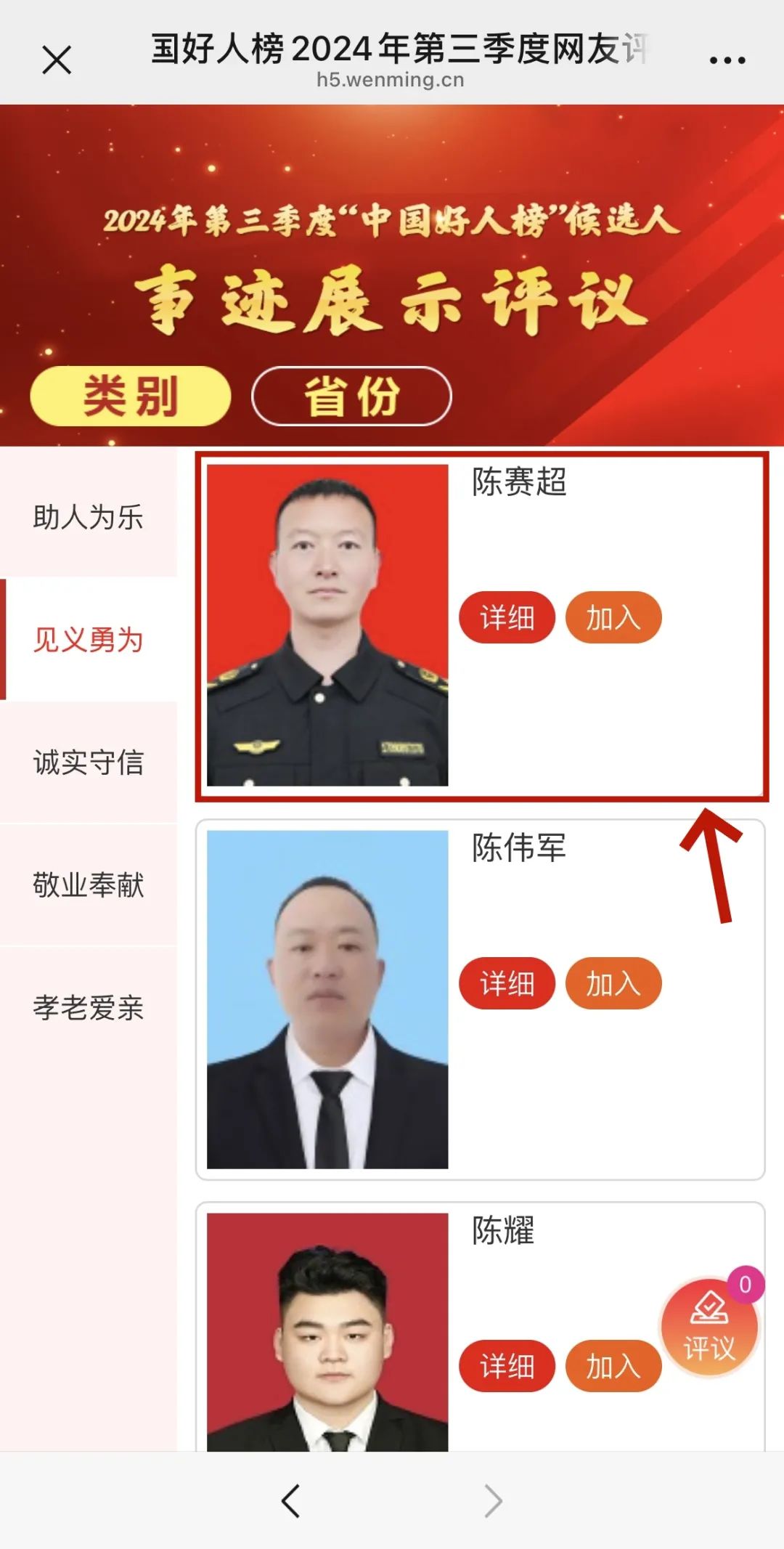
Task: Switch to the 类别 filter tab
Action: pyautogui.click(x=131, y=396)
